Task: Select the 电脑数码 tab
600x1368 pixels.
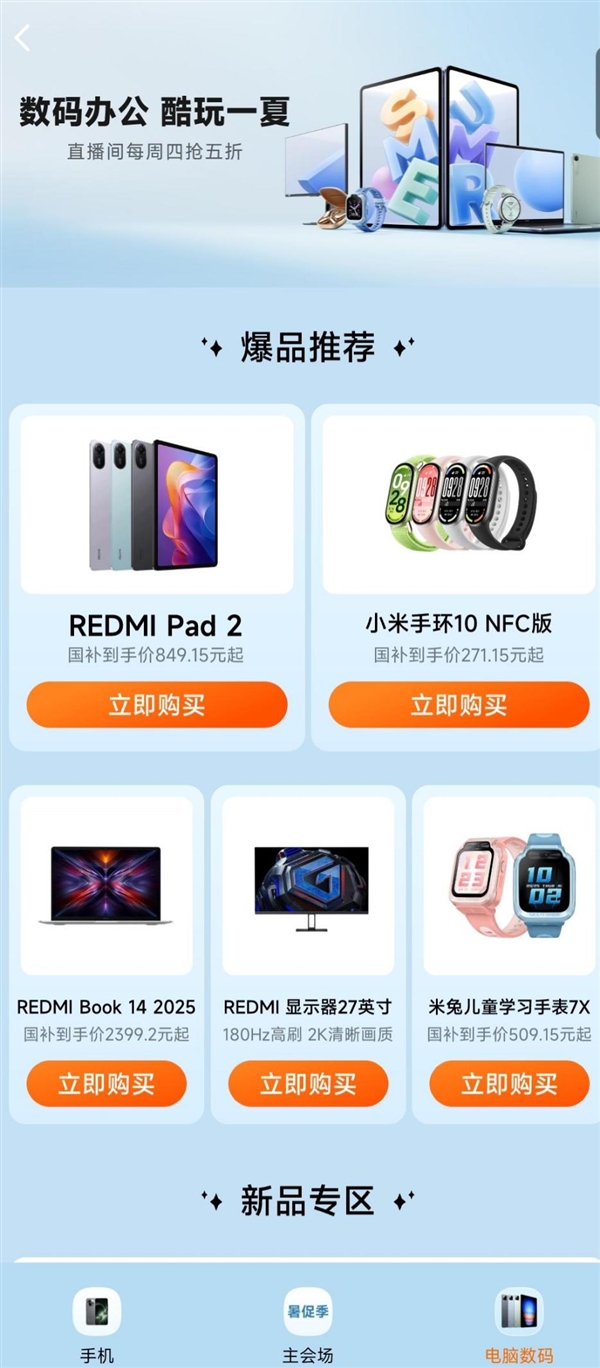Action: pos(518,1325)
